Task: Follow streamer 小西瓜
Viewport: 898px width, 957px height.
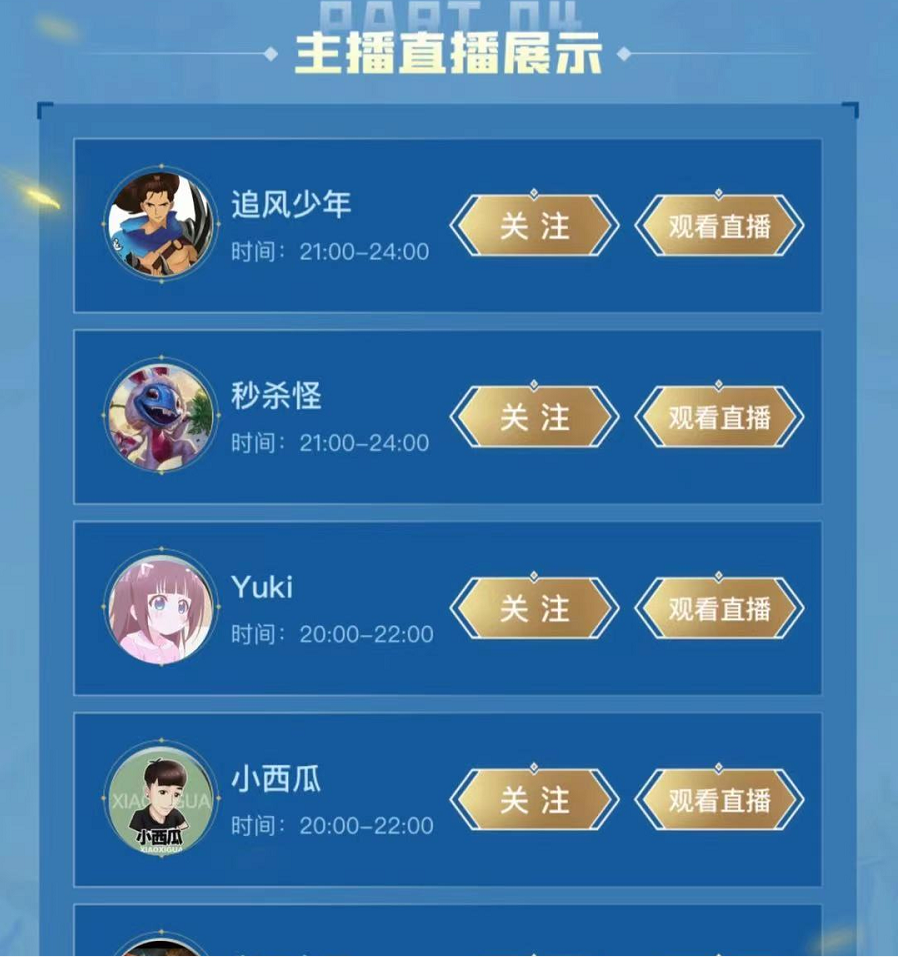Action: tap(534, 800)
